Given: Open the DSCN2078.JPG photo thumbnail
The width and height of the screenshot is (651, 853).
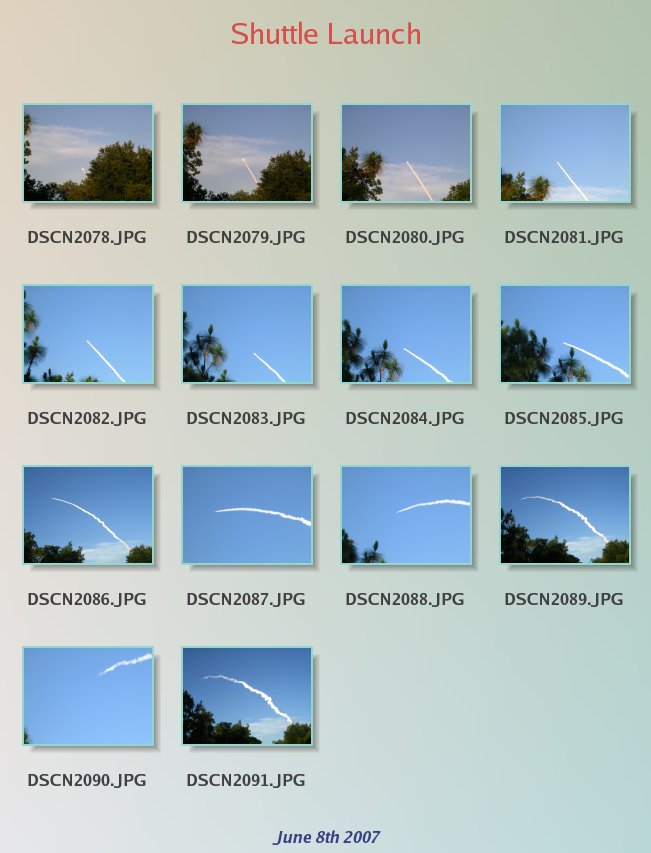Looking at the screenshot, I should pos(88,153).
